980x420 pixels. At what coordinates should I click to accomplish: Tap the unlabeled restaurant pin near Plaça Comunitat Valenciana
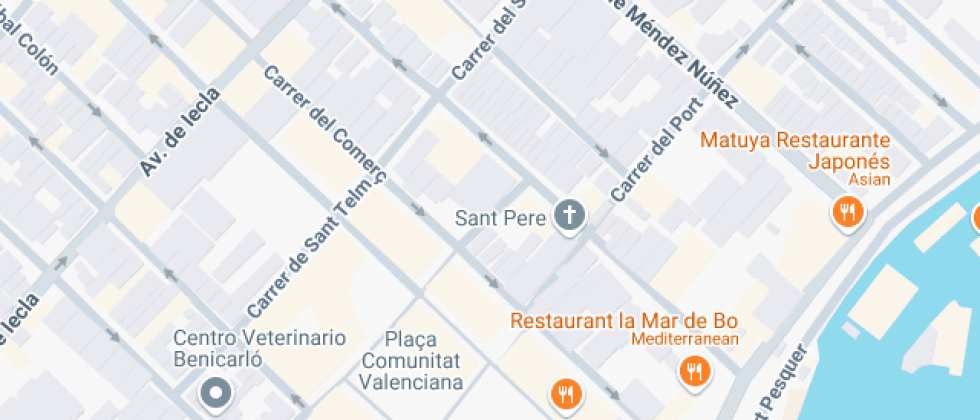(x=566, y=395)
